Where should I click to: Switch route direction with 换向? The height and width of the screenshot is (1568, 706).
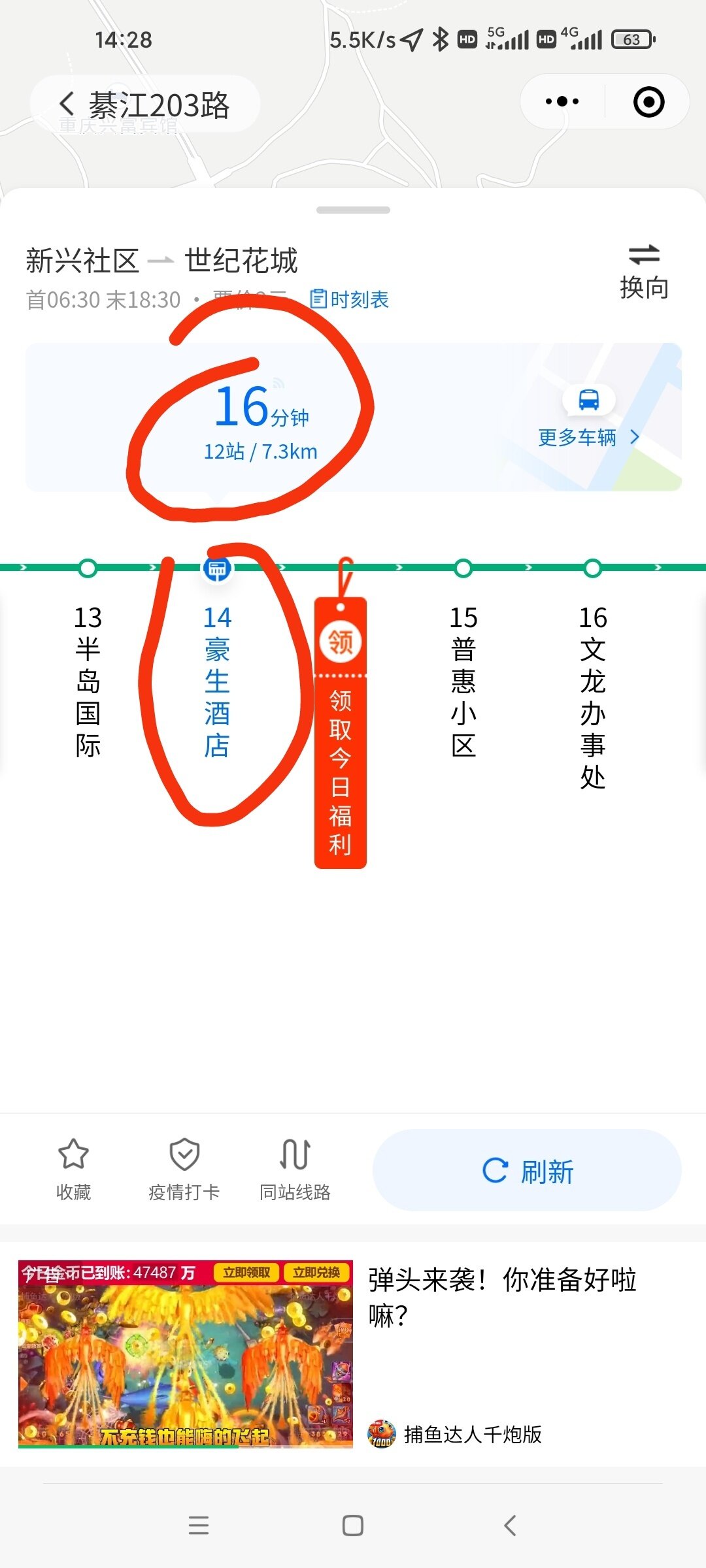click(x=644, y=272)
